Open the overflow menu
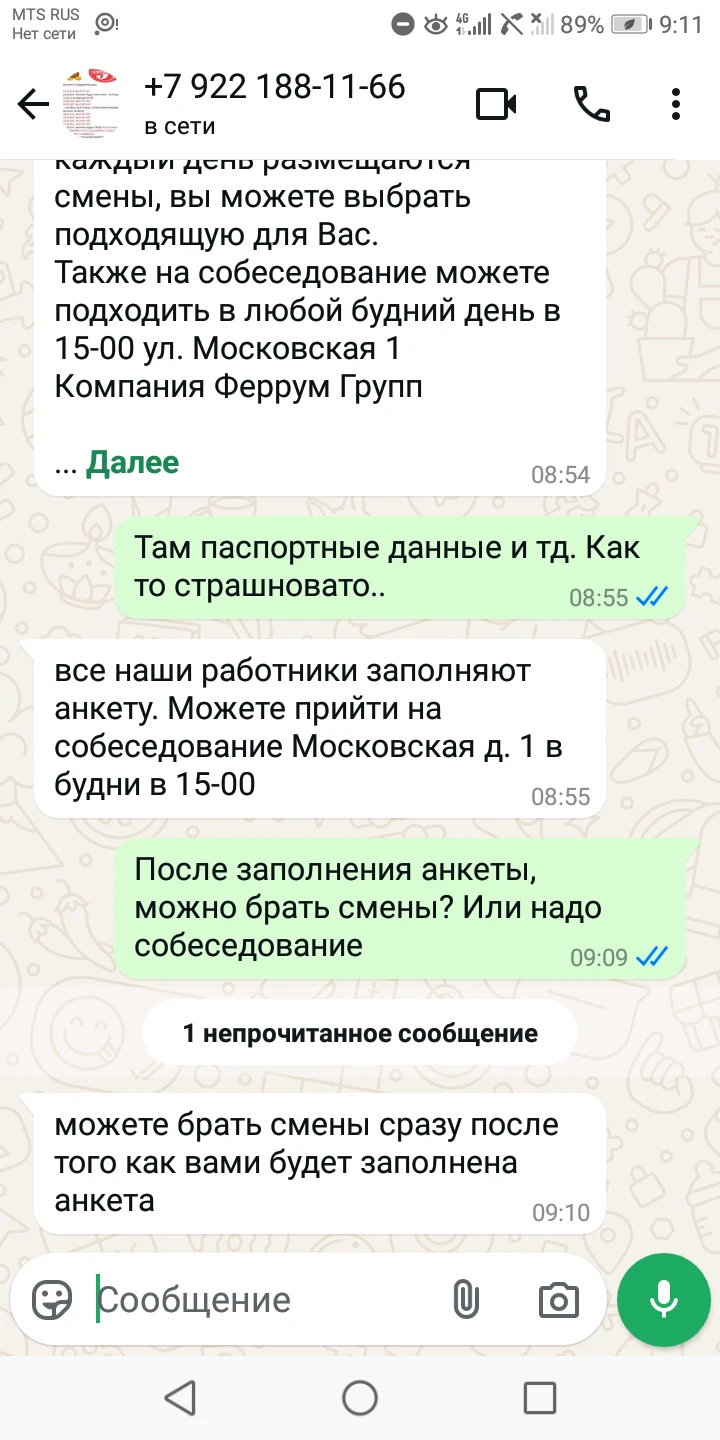720x1440 pixels. [677, 104]
